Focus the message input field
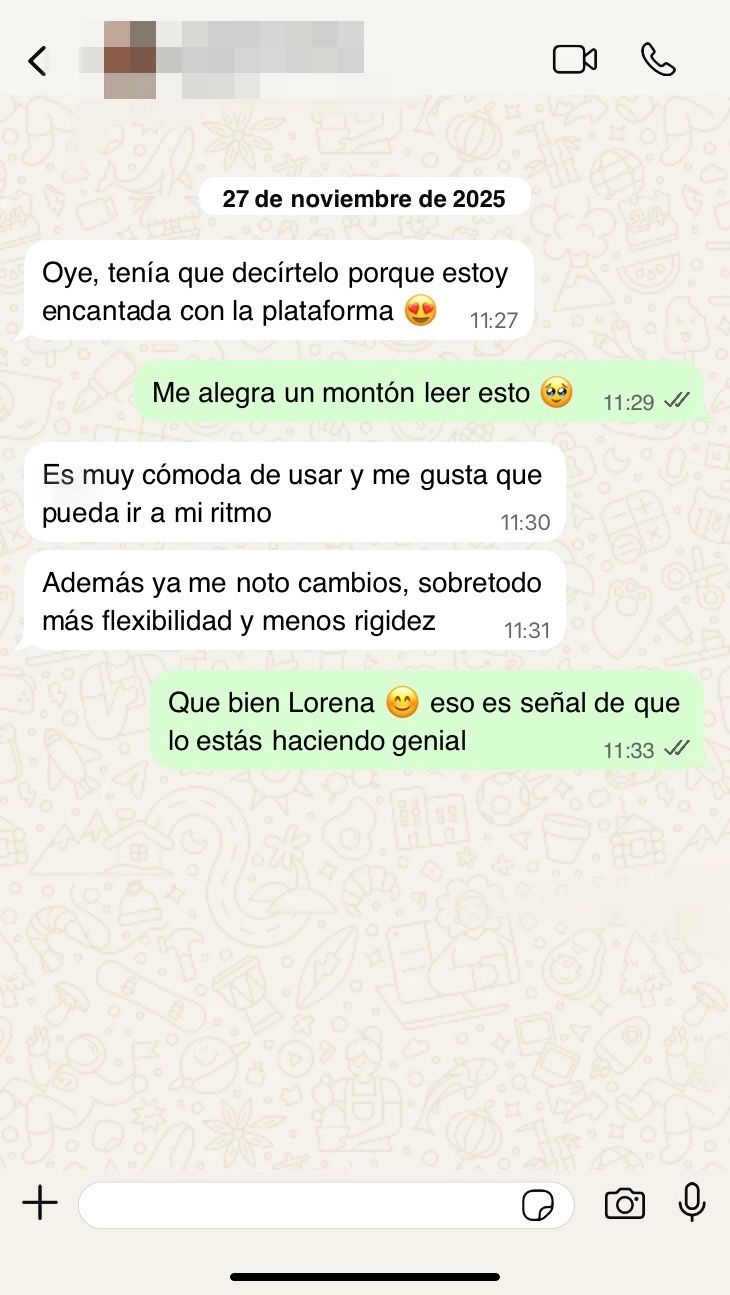Viewport: 730px width, 1295px height. click(x=300, y=1205)
